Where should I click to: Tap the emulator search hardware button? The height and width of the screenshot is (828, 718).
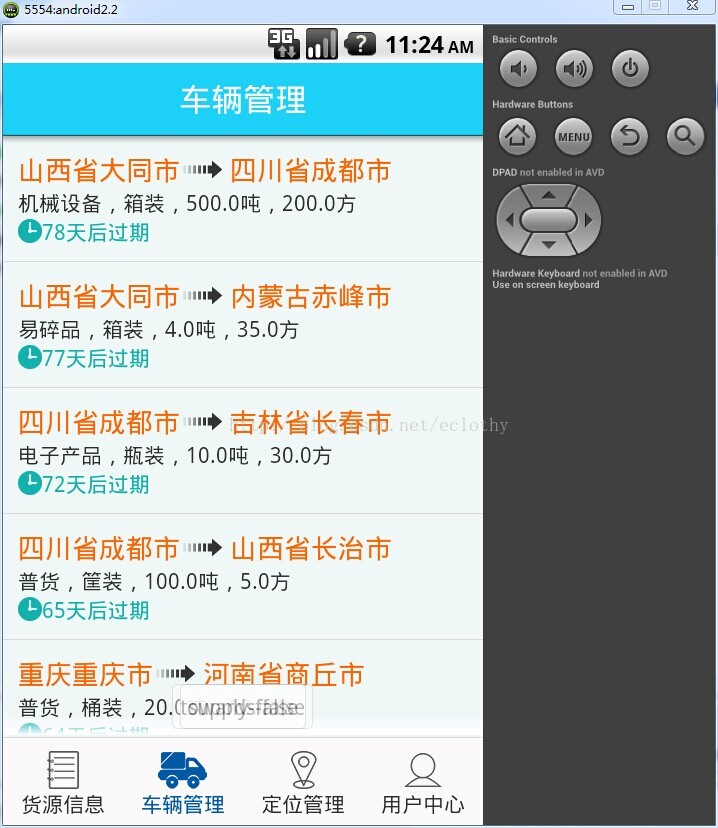[x=685, y=136]
